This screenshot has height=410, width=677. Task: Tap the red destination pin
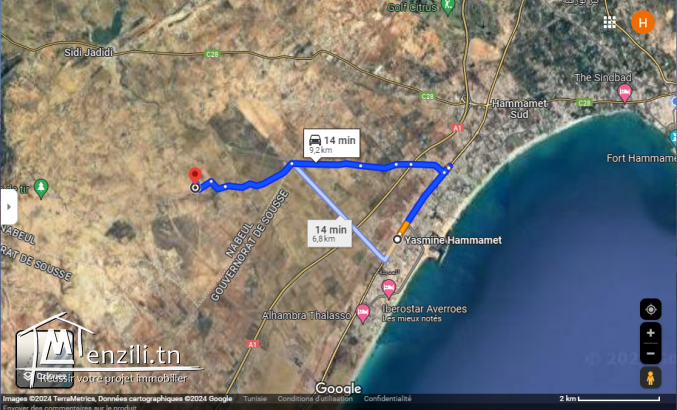coord(195,176)
